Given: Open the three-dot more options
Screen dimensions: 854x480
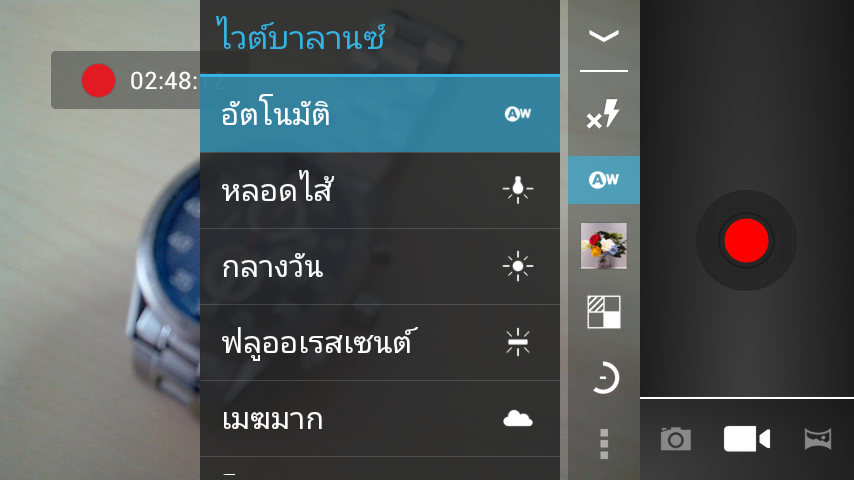Looking at the screenshot, I should (x=604, y=442).
